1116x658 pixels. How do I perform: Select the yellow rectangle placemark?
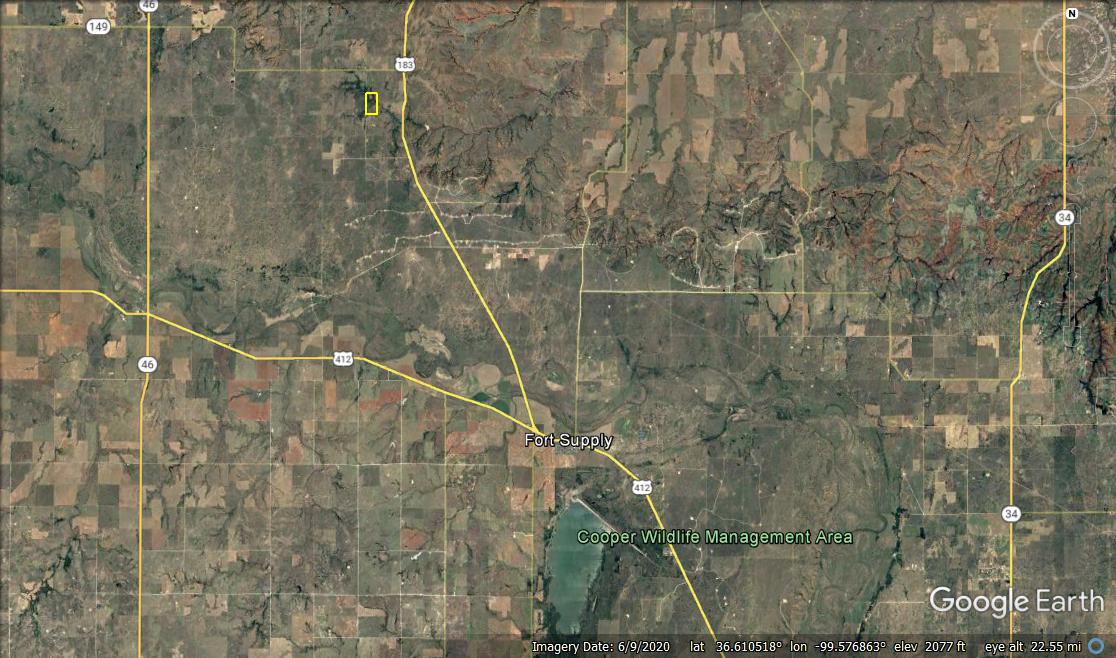pyautogui.click(x=371, y=103)
